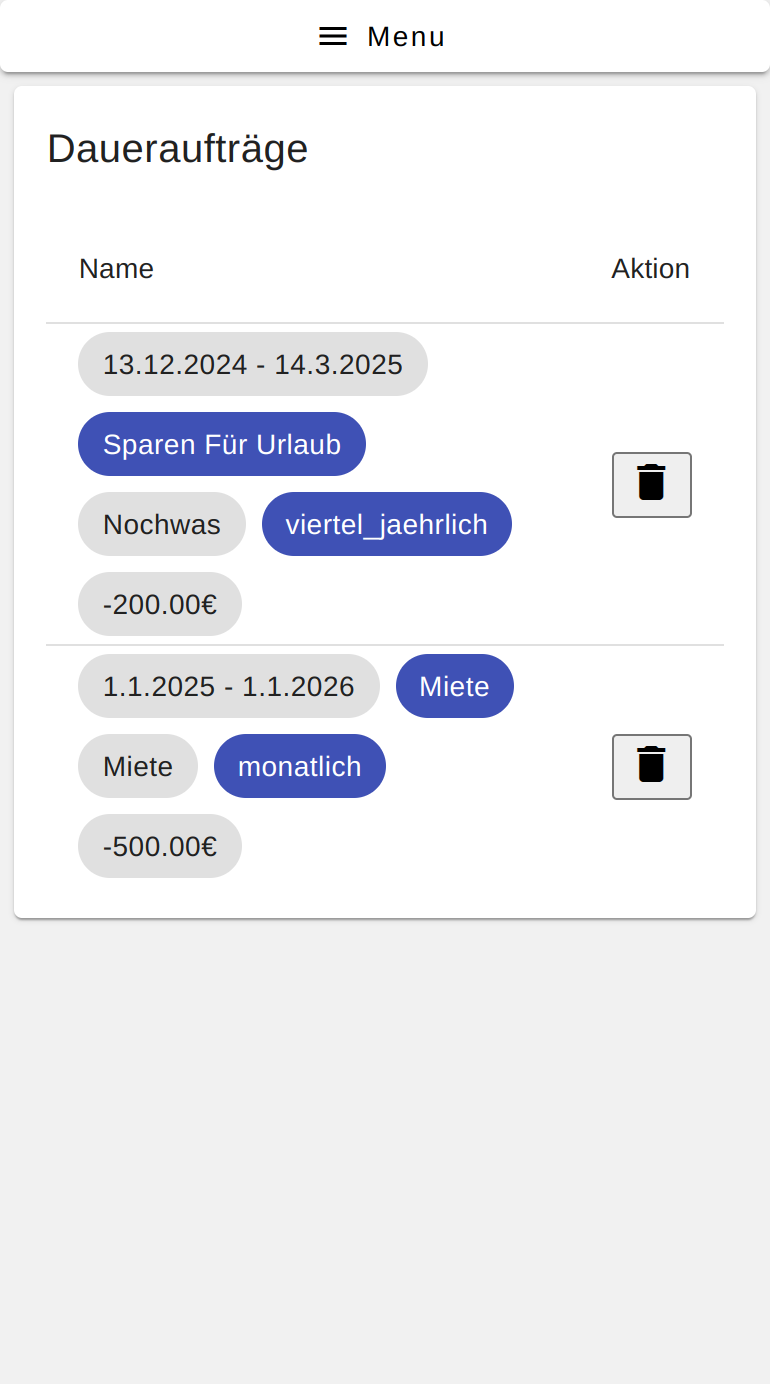Viewport: 770px width, 1384px height.
Task: Collapse the first Dauerauftrag row
Action: tap(221, 444)
